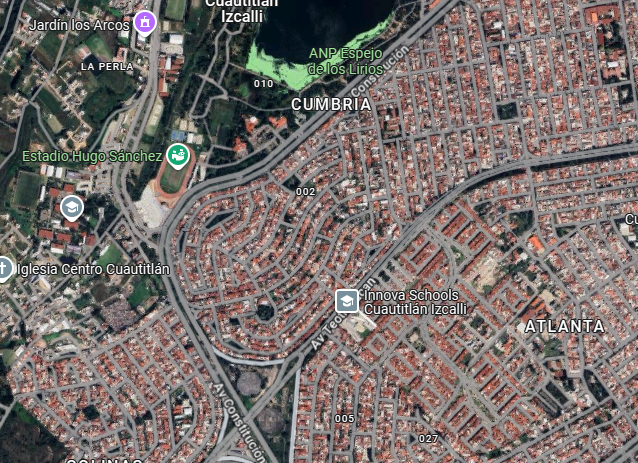Viewport: 638px width, 463px height.
Task: Tap the unlabeled school pin below Estadio Hugo Sánchez
Action: [71, 208]
